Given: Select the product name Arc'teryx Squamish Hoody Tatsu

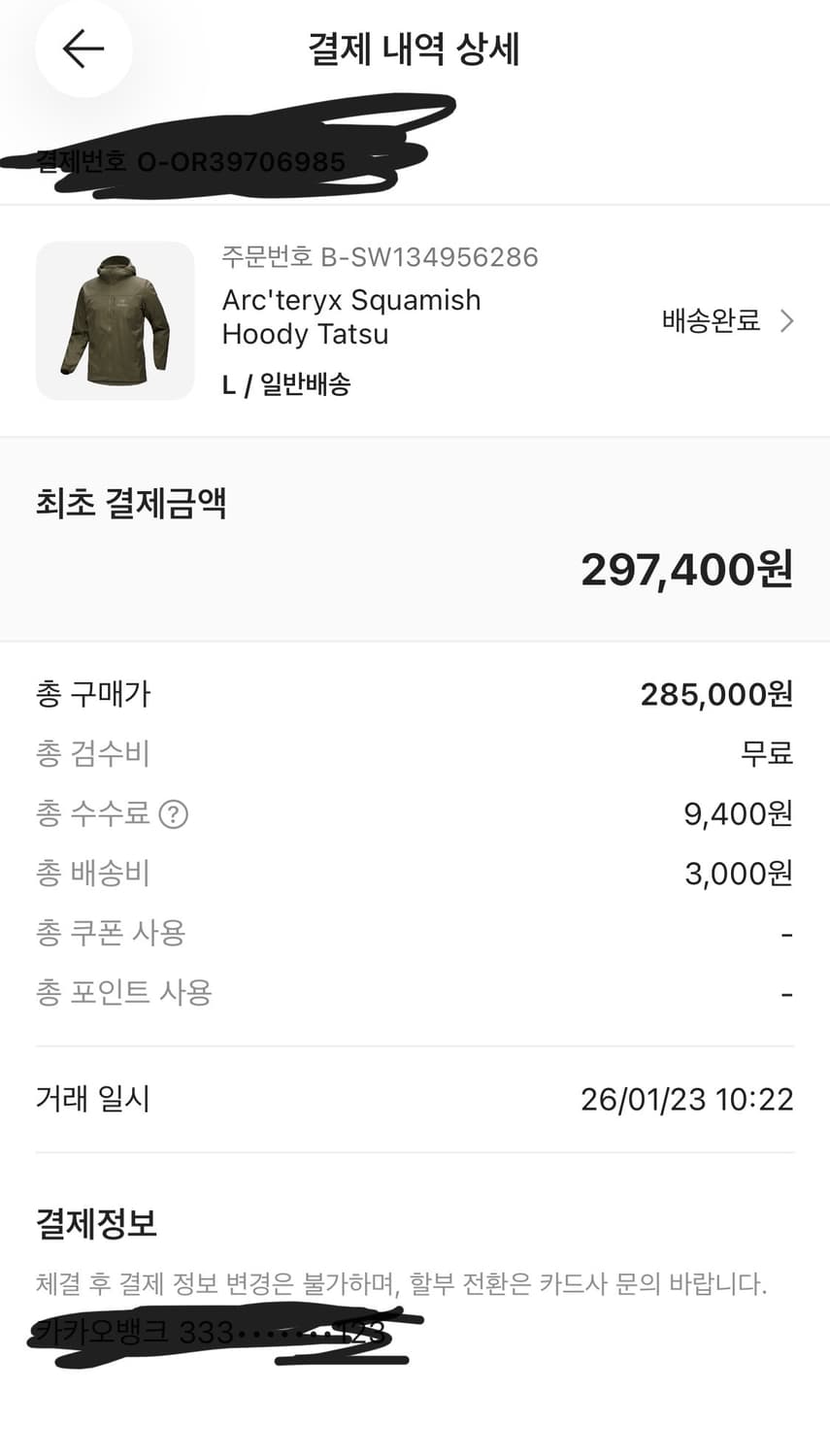Looking at the screenshot, I should pos(349,316).
